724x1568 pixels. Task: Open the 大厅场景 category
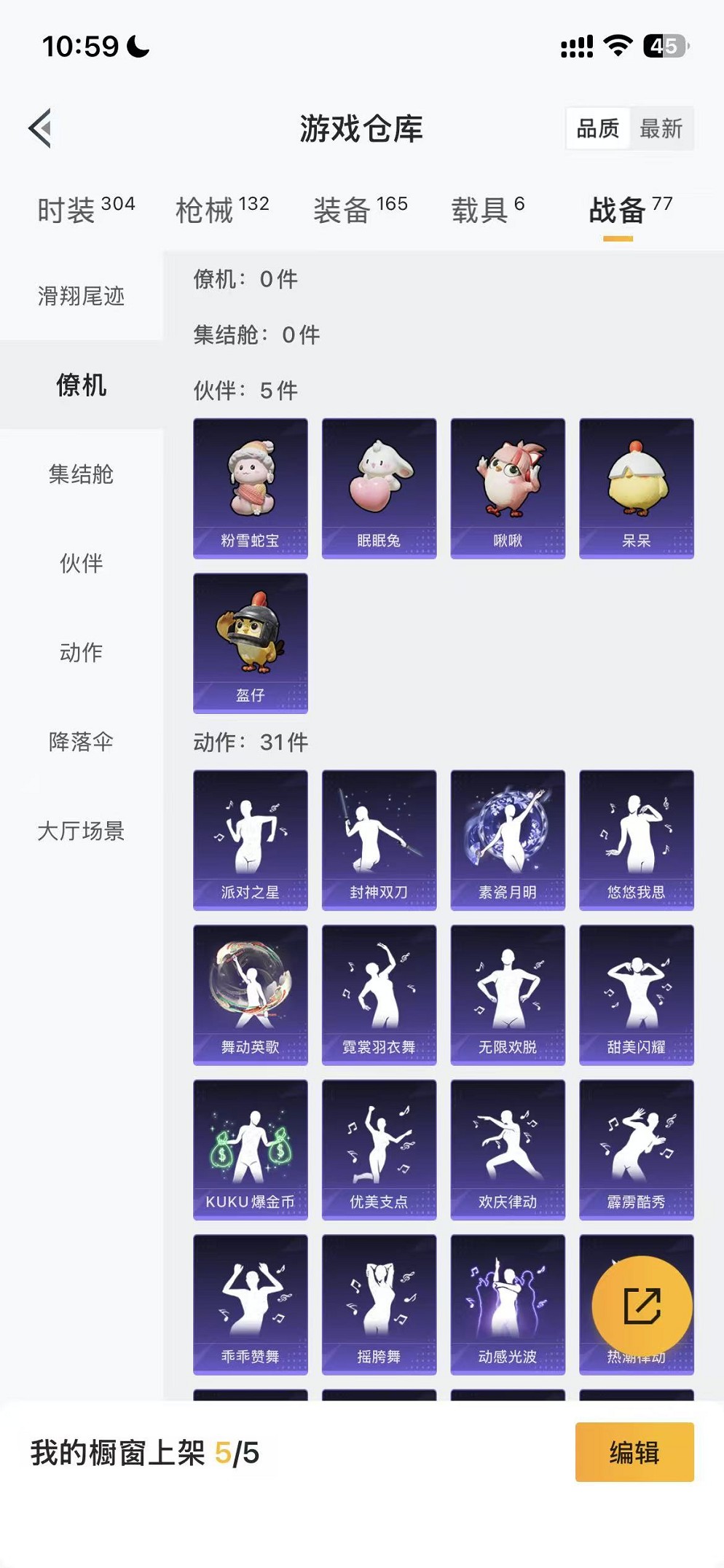[81, 831]
